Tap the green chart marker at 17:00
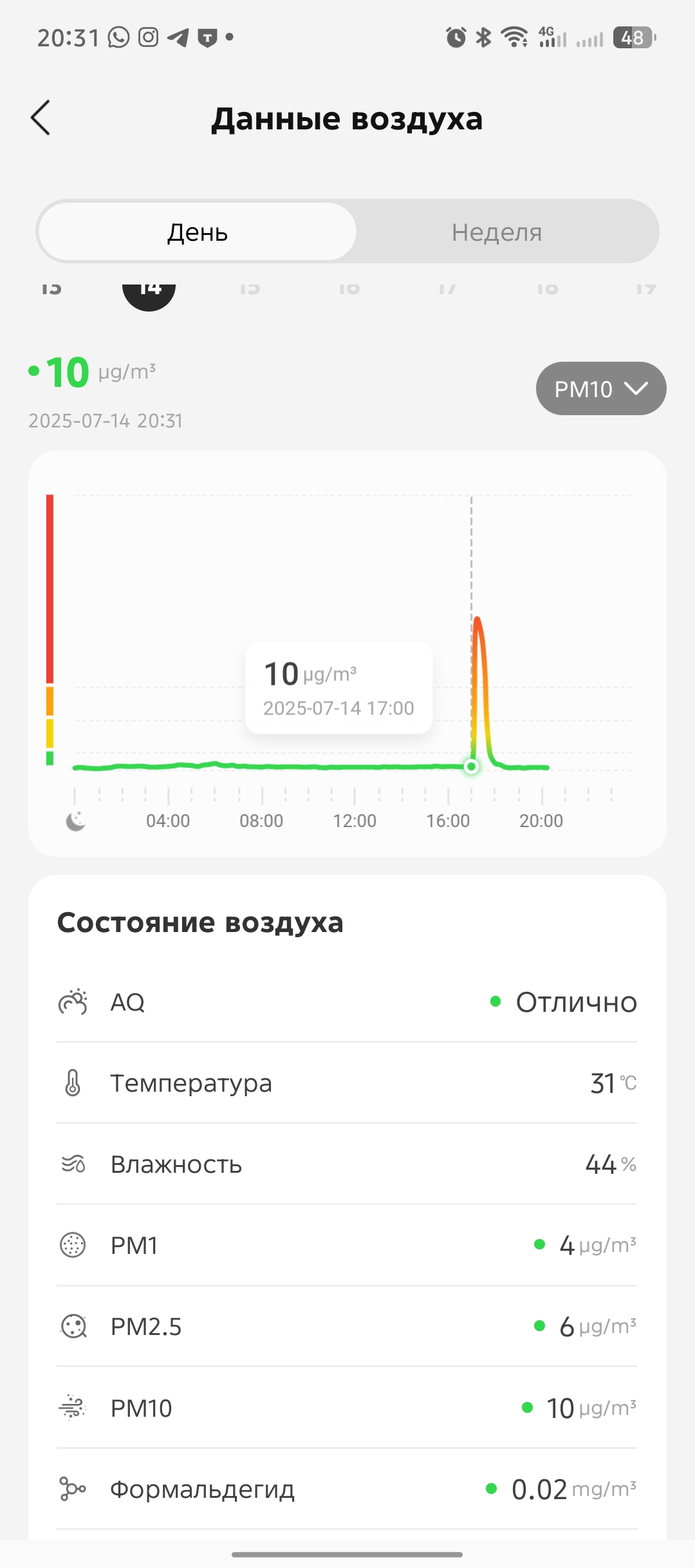This screenshot has width=695, height=1568. coord(472,767)
